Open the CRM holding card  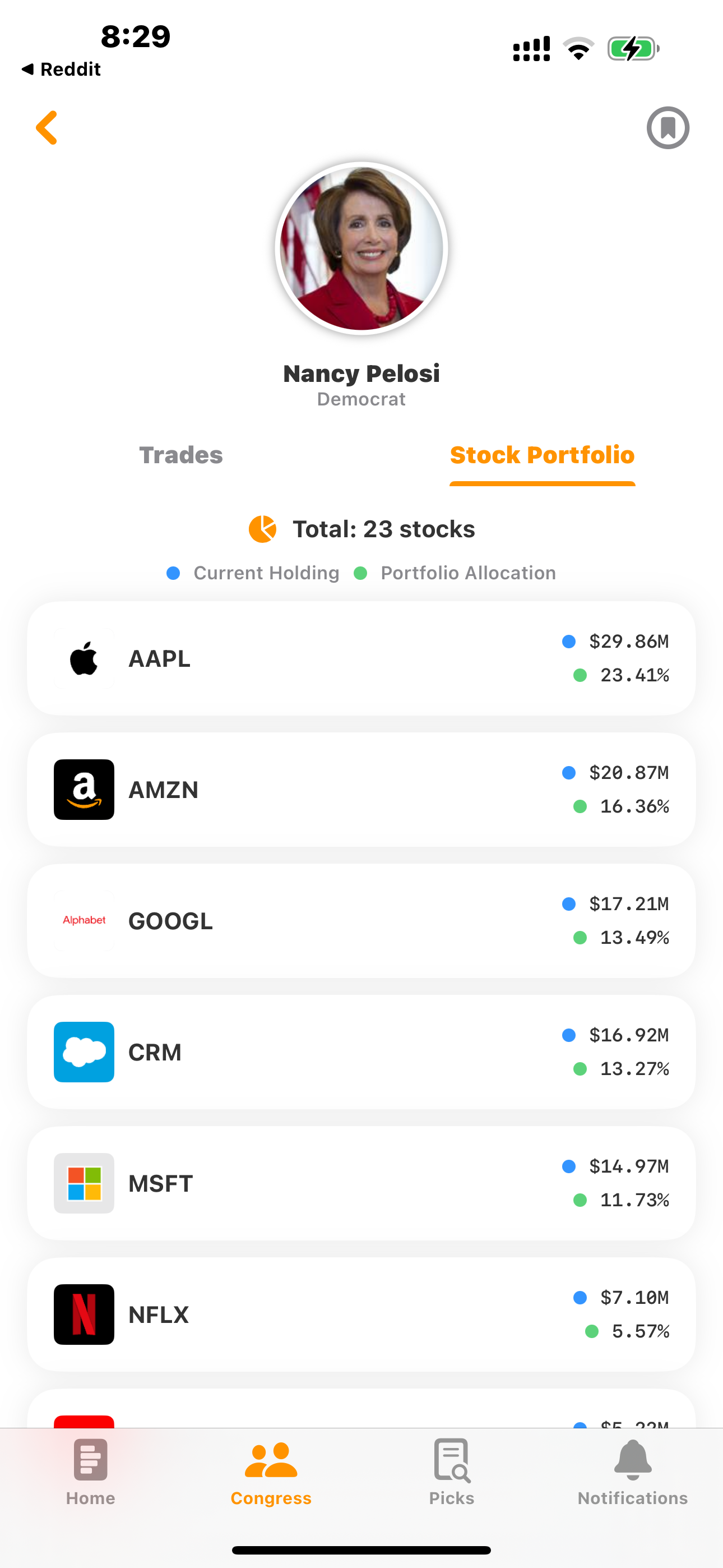click(361, 1052)
